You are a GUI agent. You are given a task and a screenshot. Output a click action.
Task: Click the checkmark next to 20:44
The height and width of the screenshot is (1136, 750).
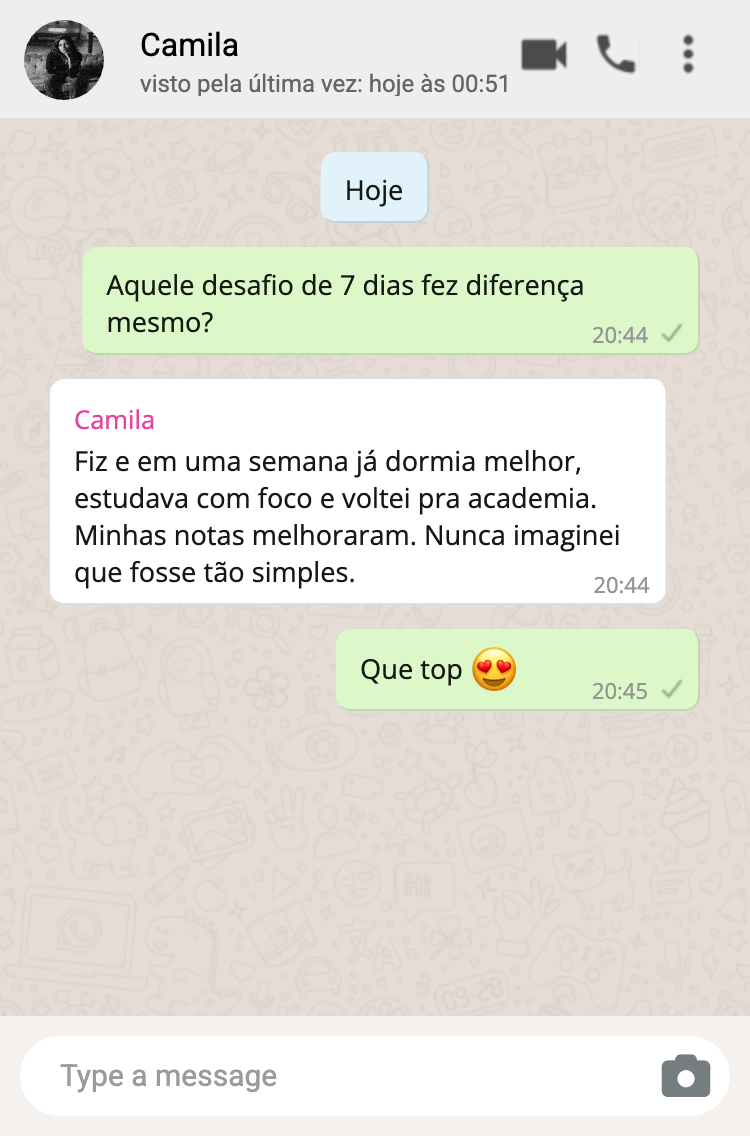[x=673, y=335]
